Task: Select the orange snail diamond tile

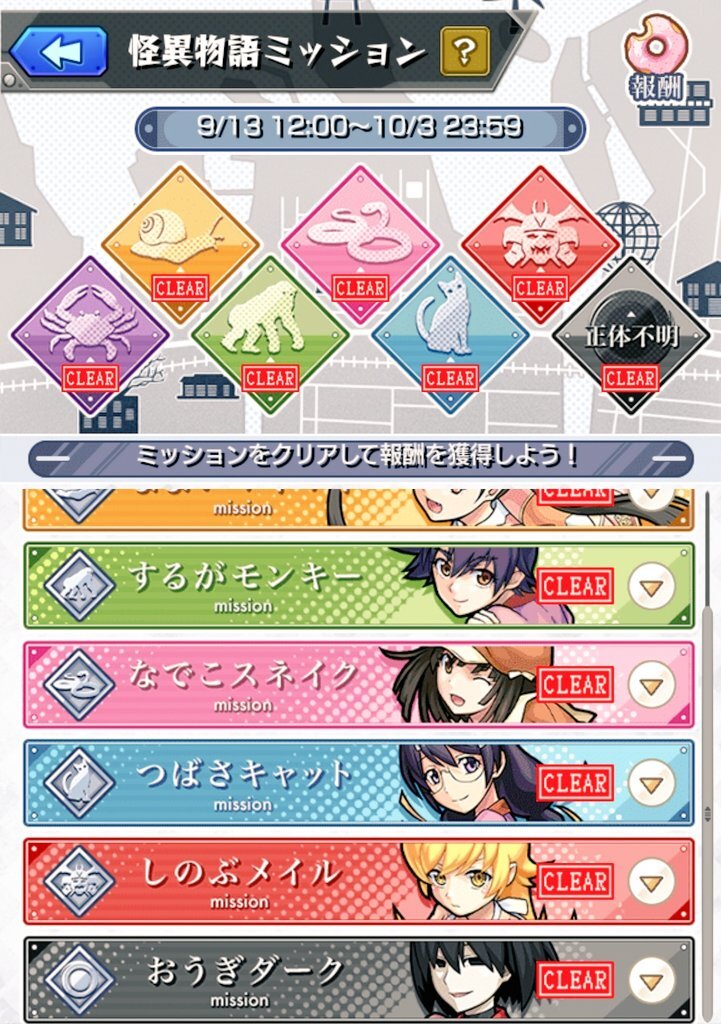Action: pyautogui.click(x=180, y=244)
